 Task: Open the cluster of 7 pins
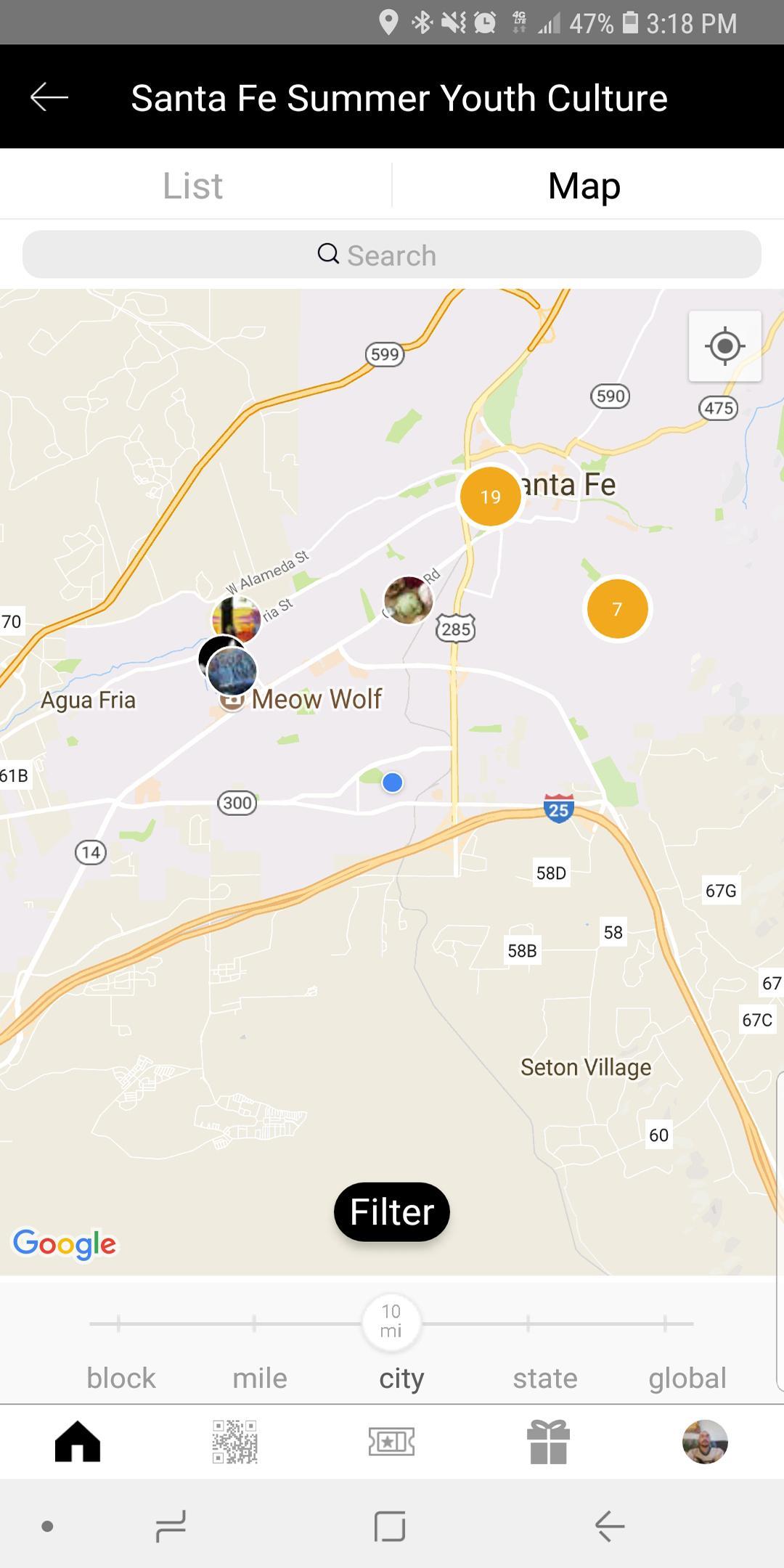[x=617, y=609]
